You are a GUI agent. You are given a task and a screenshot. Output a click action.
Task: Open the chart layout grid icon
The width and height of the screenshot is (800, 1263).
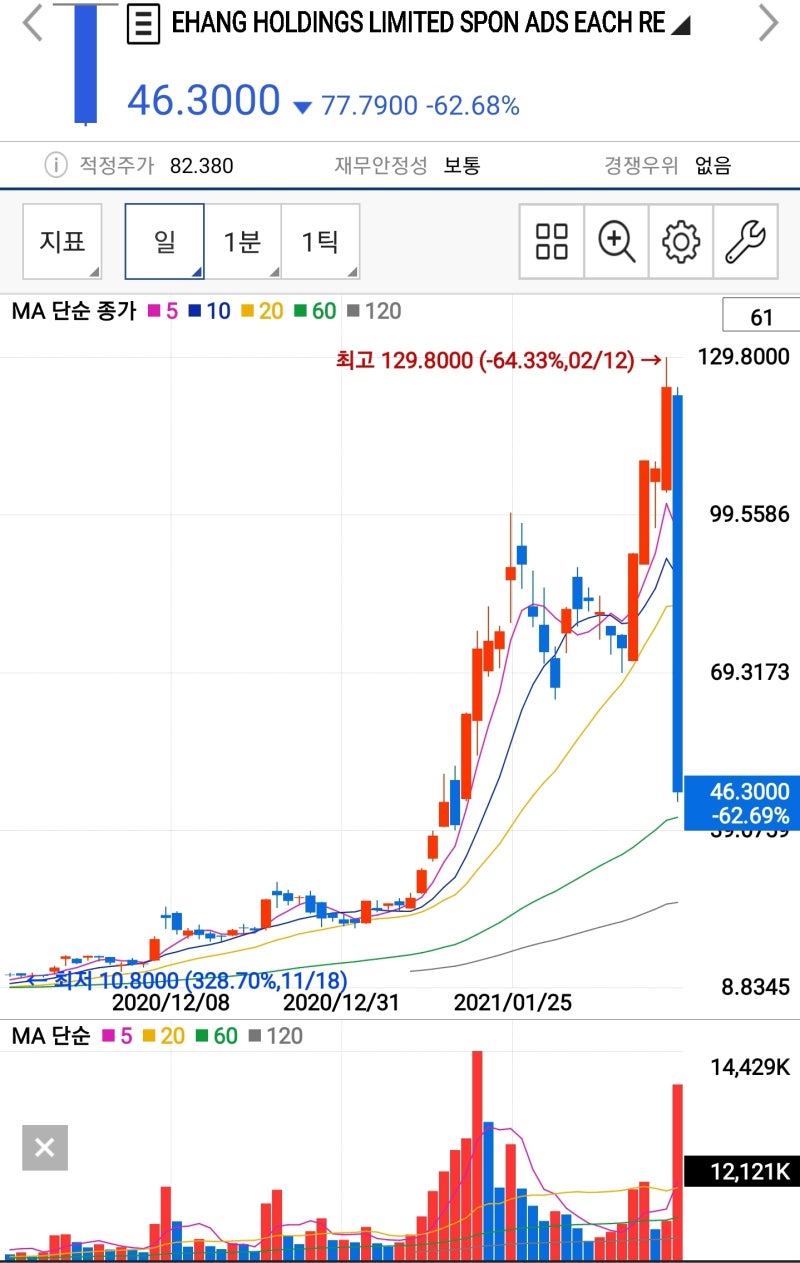tap(551, 241)
